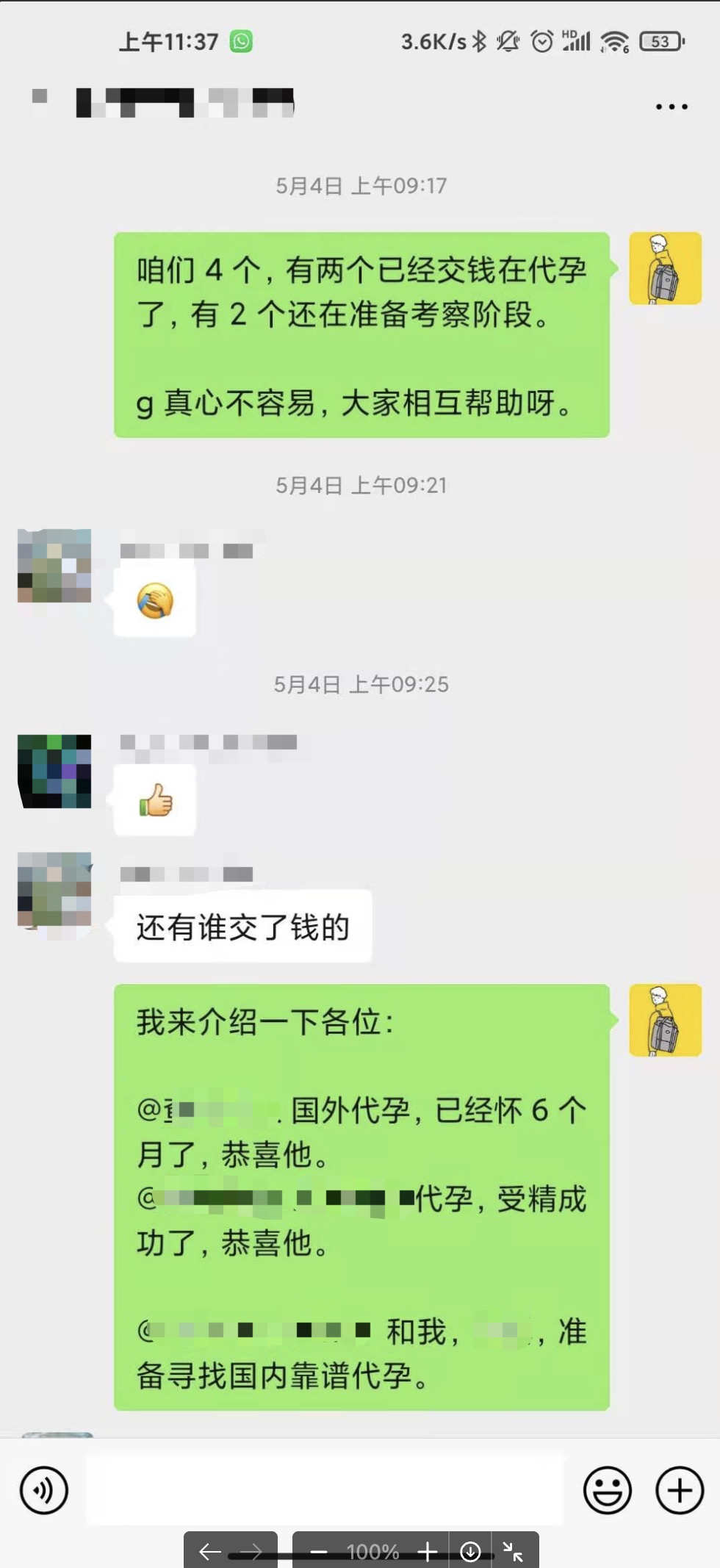720x1568 pixels.
Task: View profile of the 还有谁交了钱的 sender
Action: click(54, 889)
